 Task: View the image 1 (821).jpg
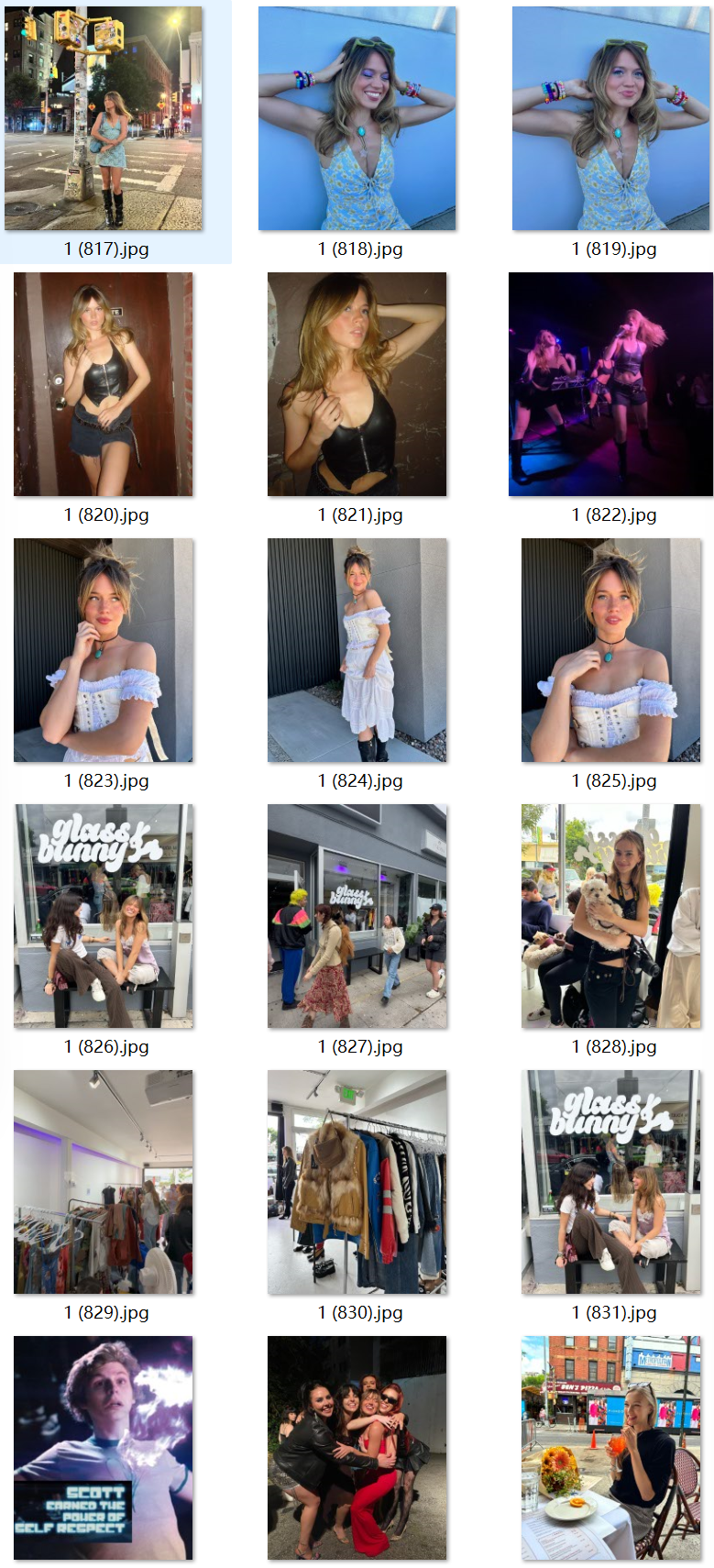click(357, 384)
